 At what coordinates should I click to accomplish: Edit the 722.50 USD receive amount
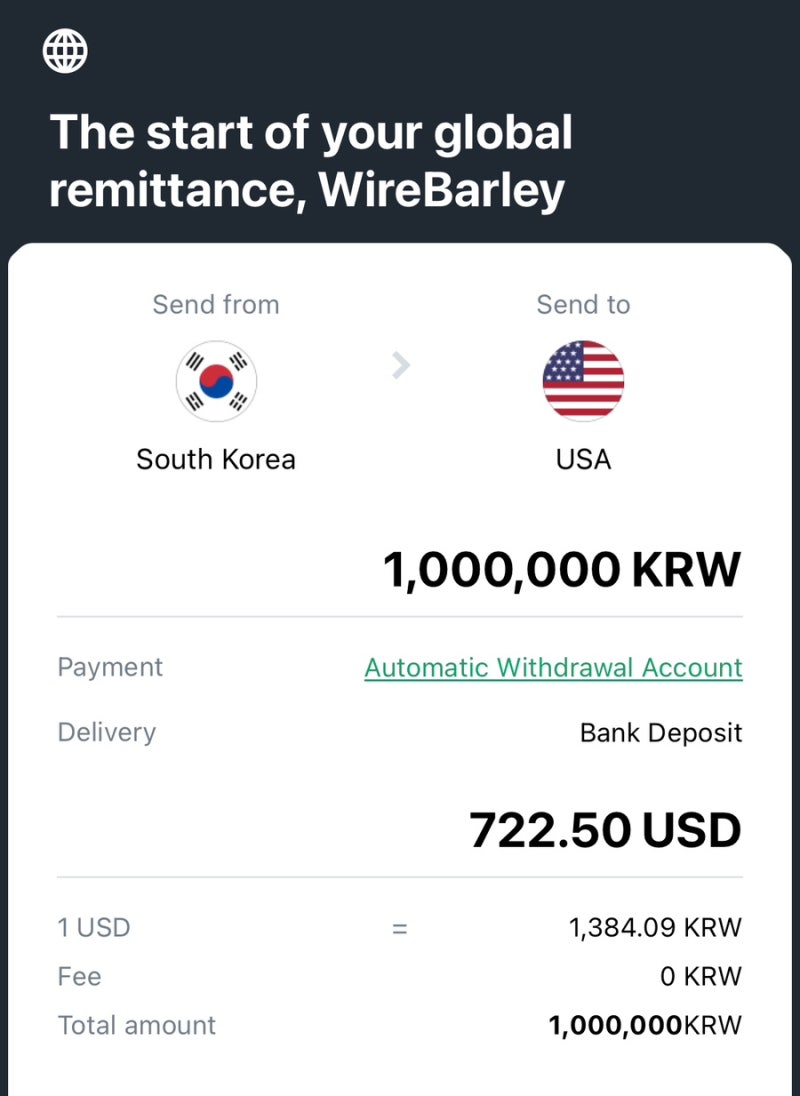pos(605,830)
